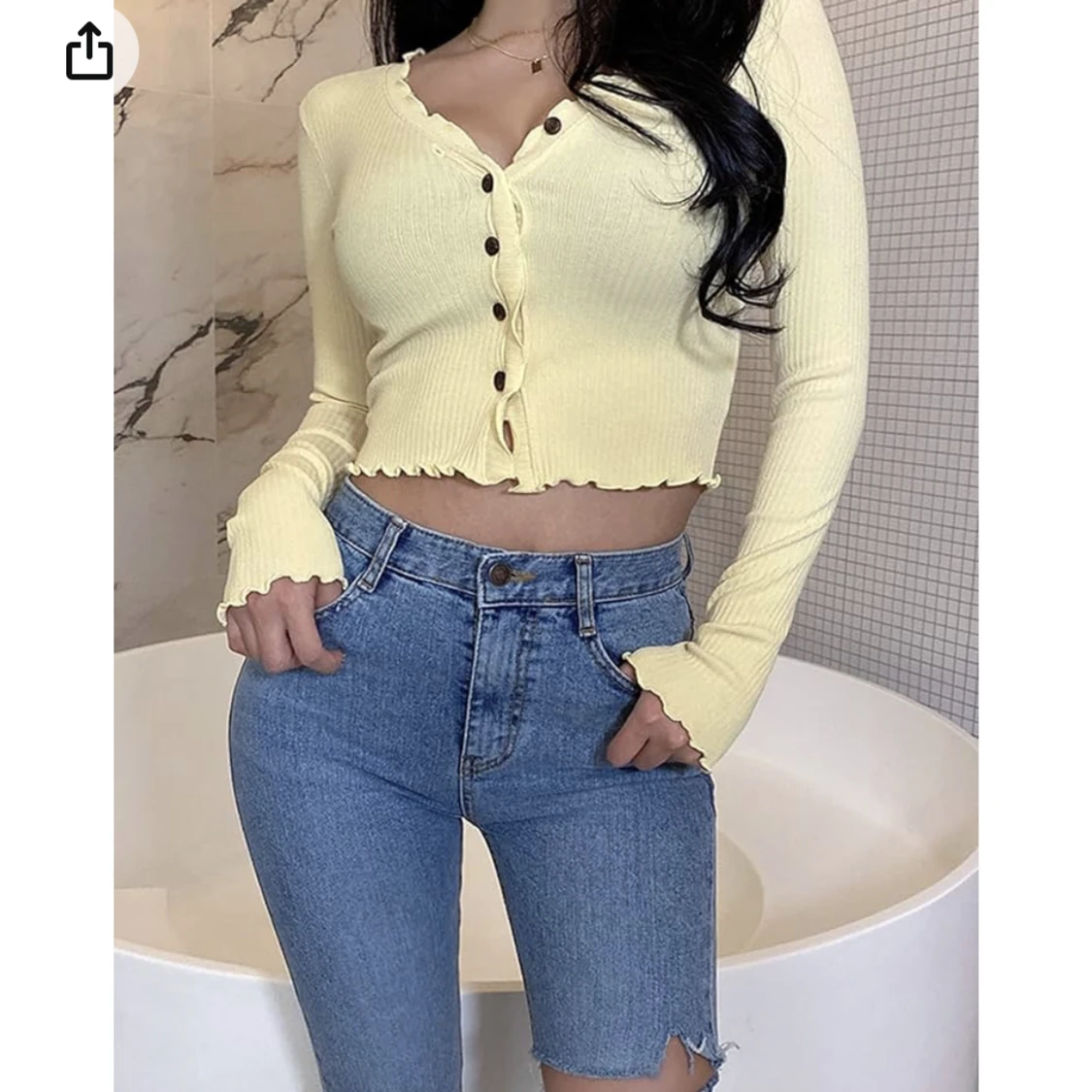
Task: Share this product image
Action: tap(89, 51)
